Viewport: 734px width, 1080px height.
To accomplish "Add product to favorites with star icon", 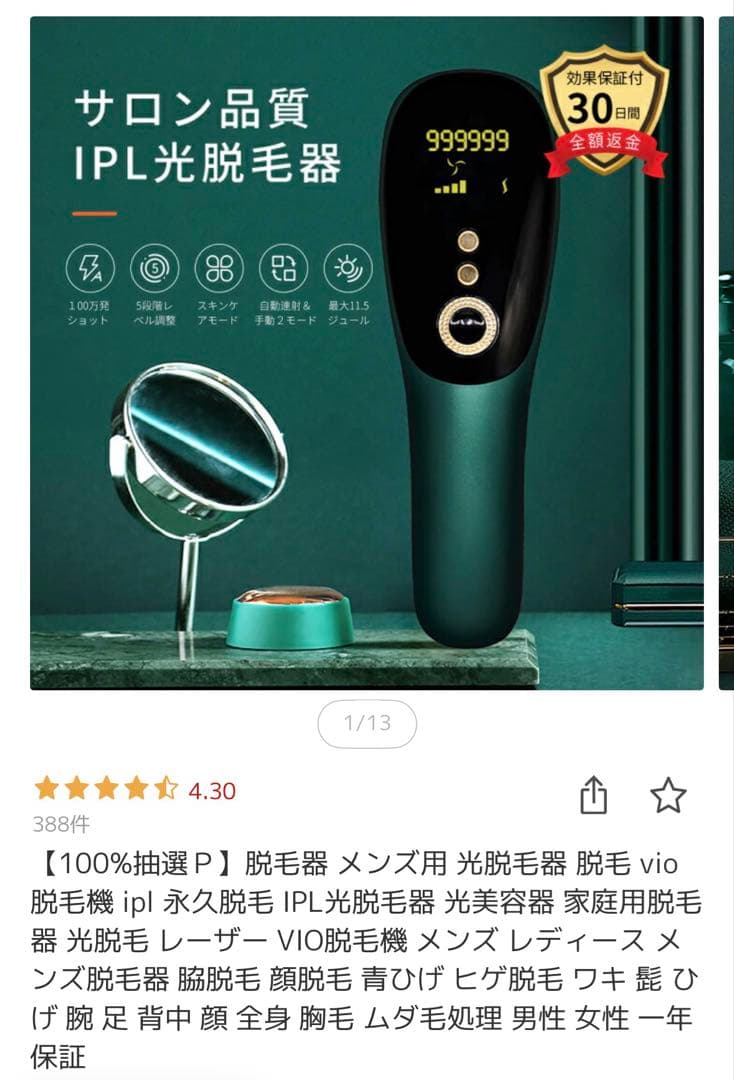I will click(668, 796).
